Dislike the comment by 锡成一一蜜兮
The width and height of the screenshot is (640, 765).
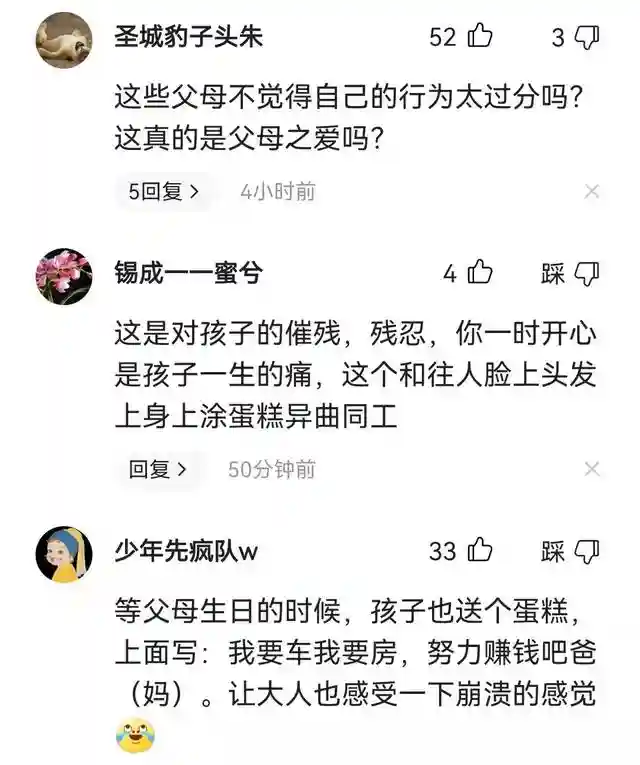coord(587,274)
